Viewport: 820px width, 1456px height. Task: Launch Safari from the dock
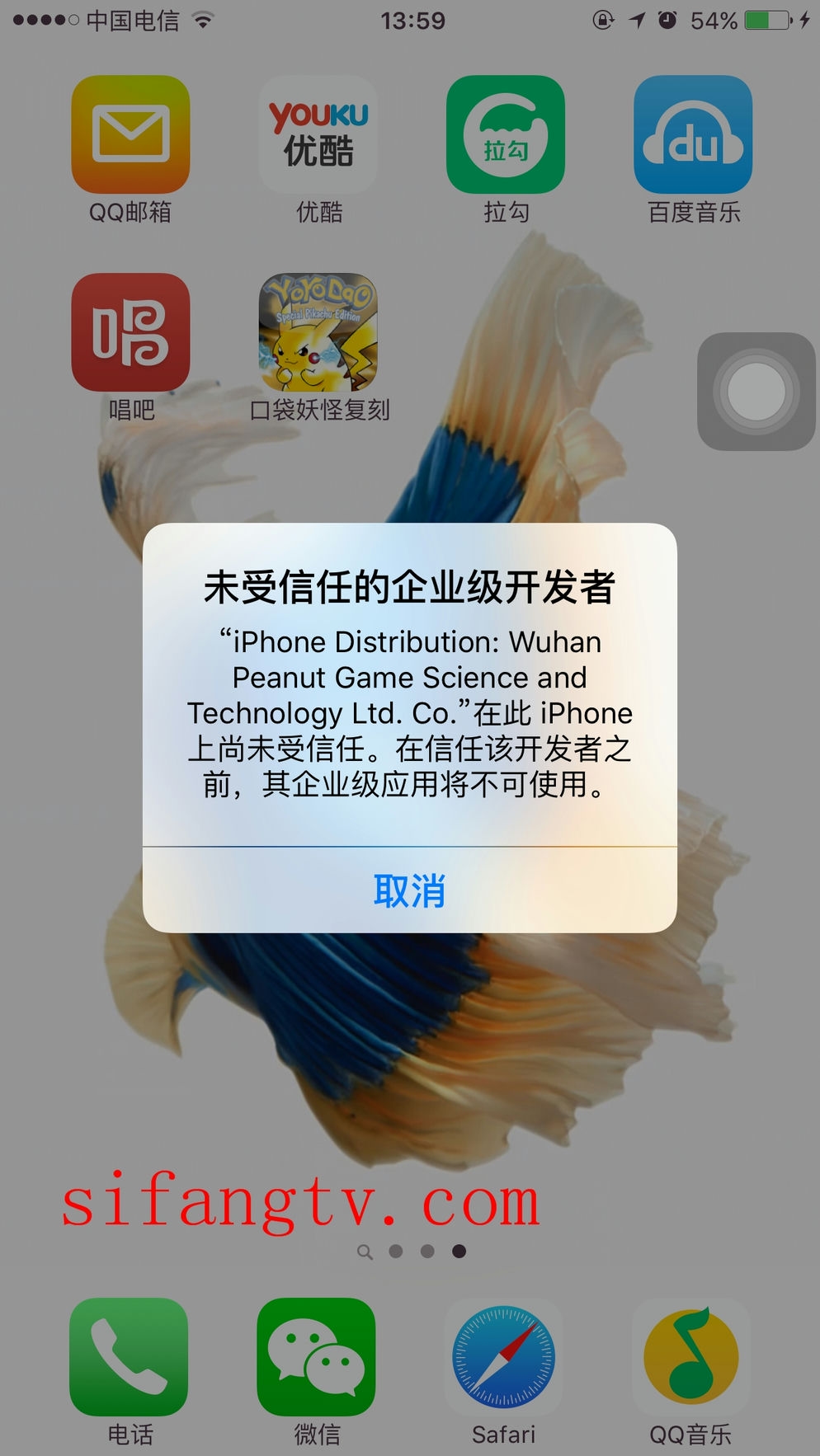tap(504, 1357)
